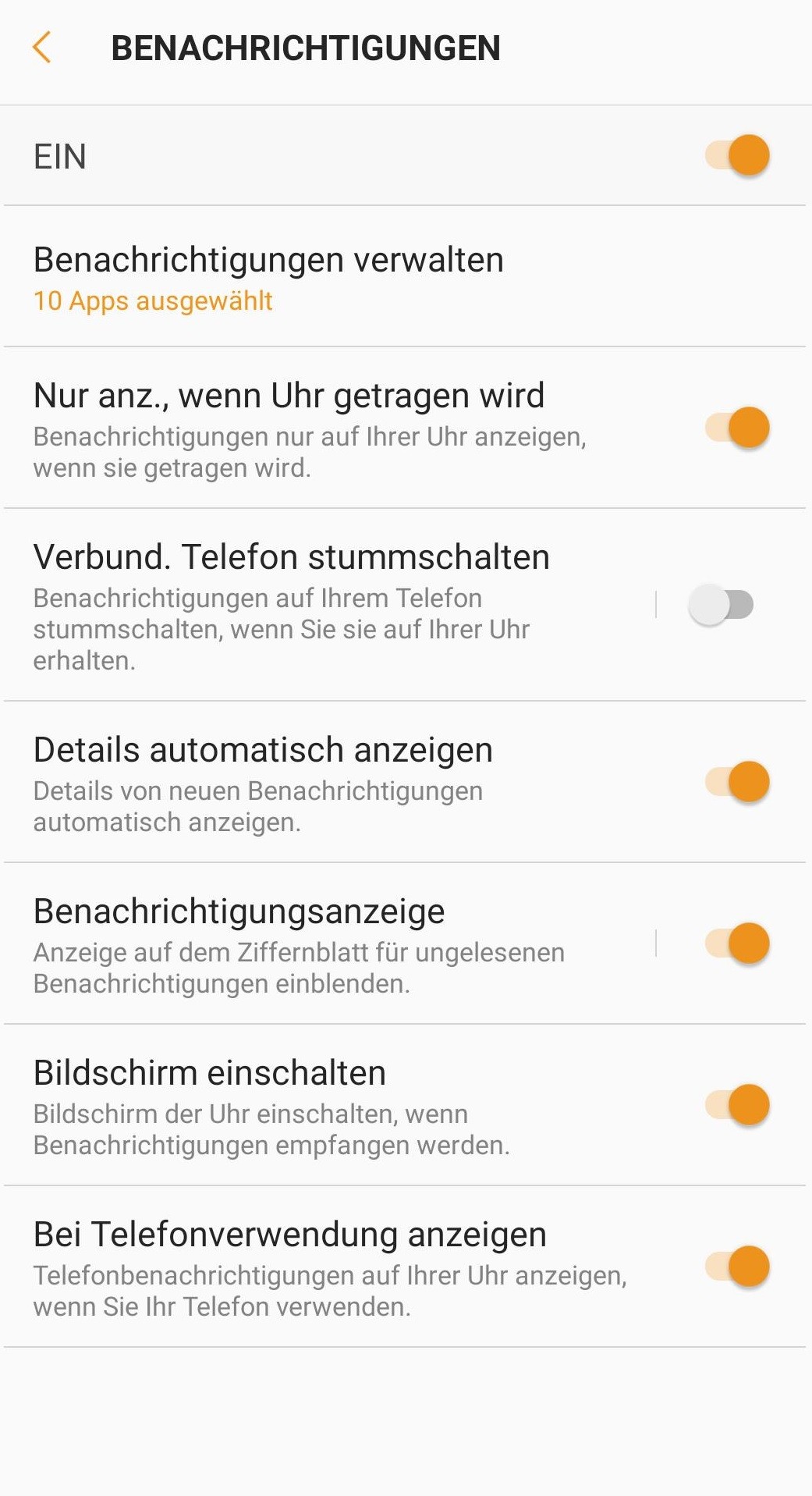Switch off Benachrichtigungsanzeige

pyautogui.click(x=737, y=943)
